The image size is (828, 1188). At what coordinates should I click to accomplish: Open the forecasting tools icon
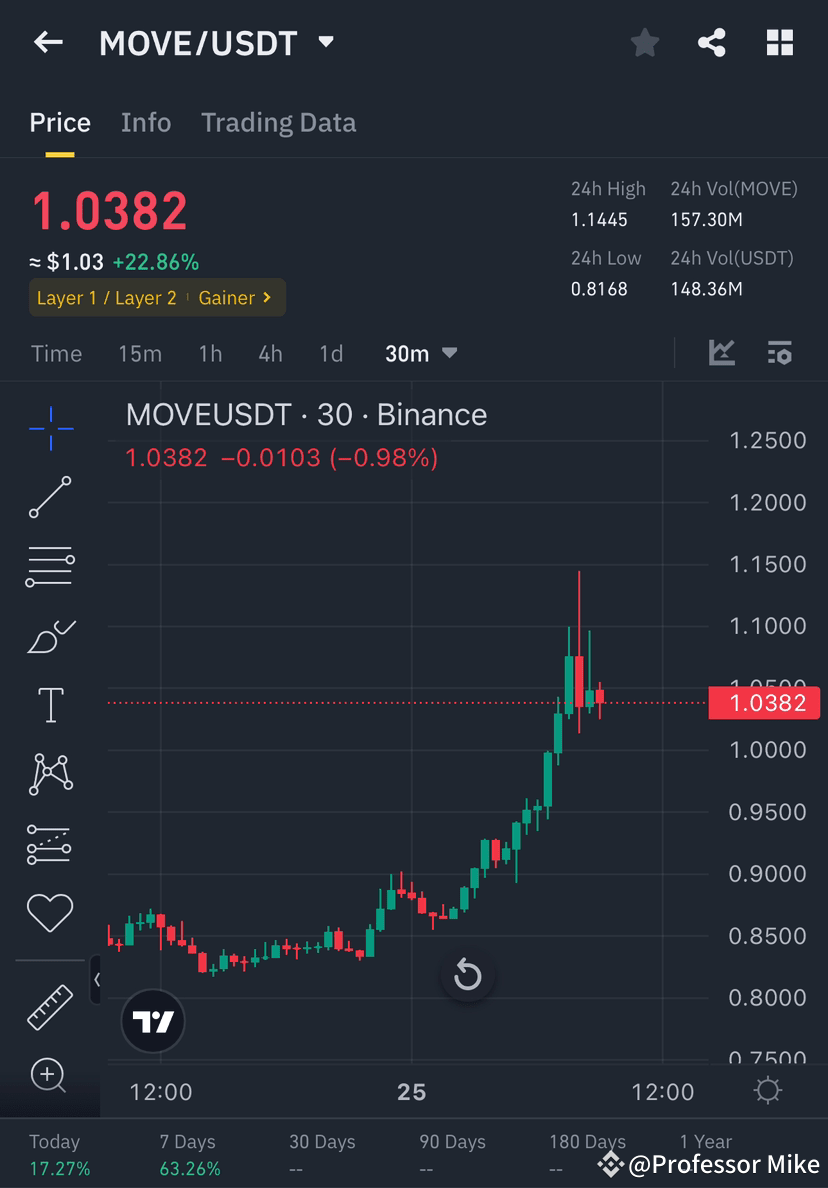click(x=50, y=843)
